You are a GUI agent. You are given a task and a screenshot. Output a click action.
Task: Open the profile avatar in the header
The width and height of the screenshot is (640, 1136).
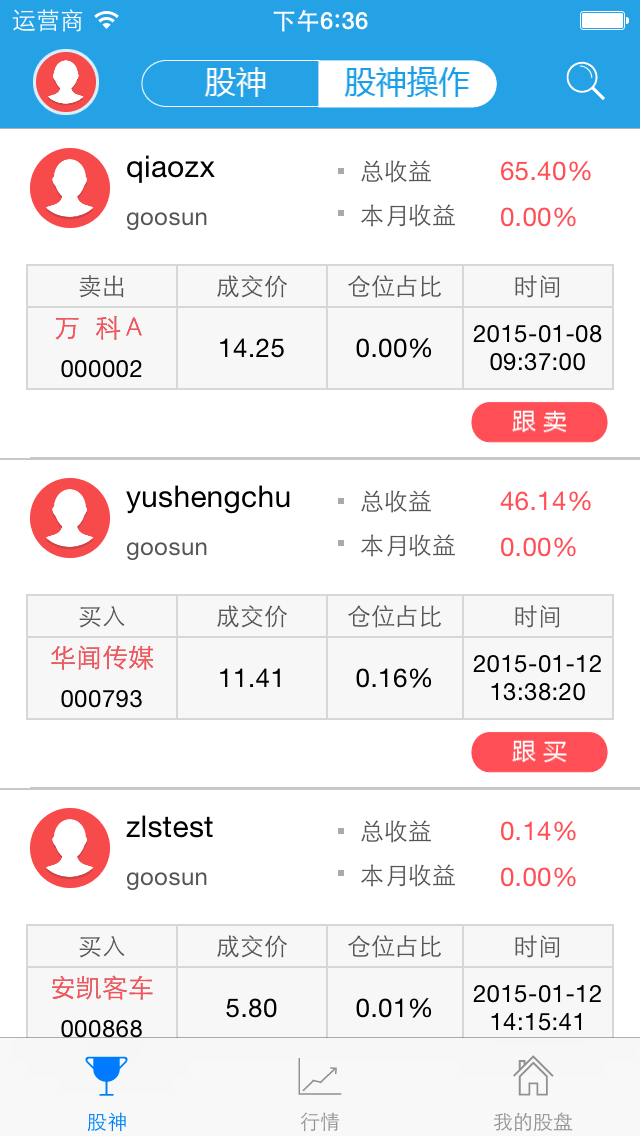point(66,82)
